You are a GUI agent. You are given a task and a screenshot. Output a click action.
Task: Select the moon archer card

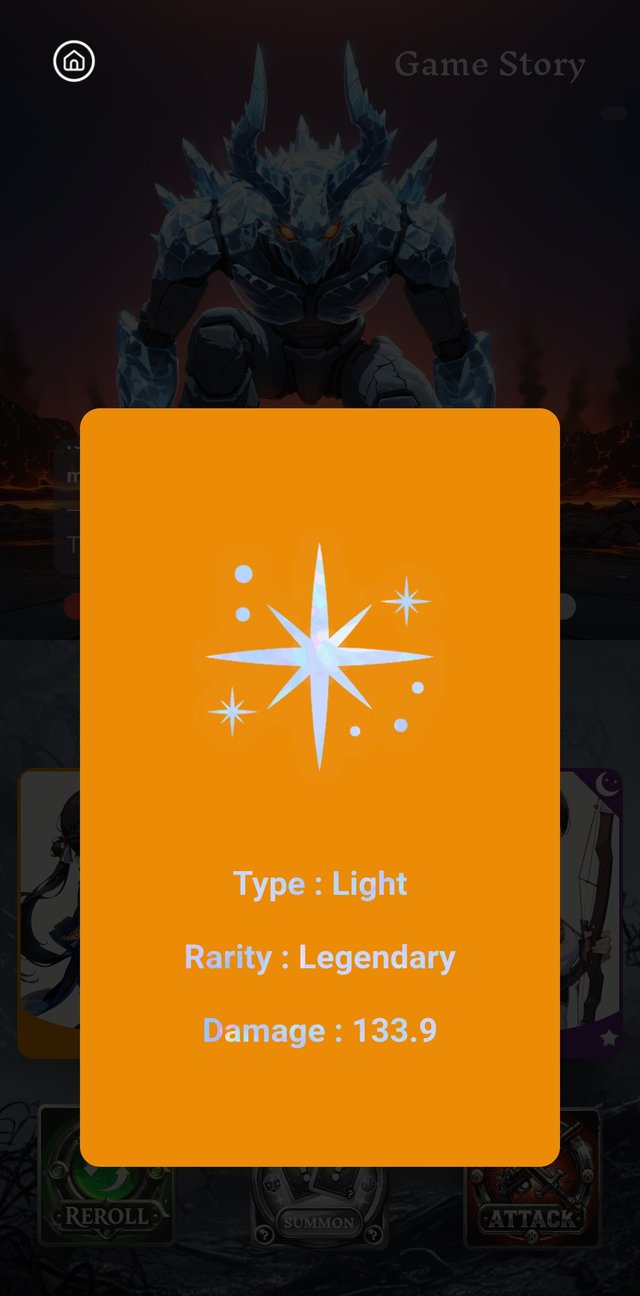coord(592,910)
